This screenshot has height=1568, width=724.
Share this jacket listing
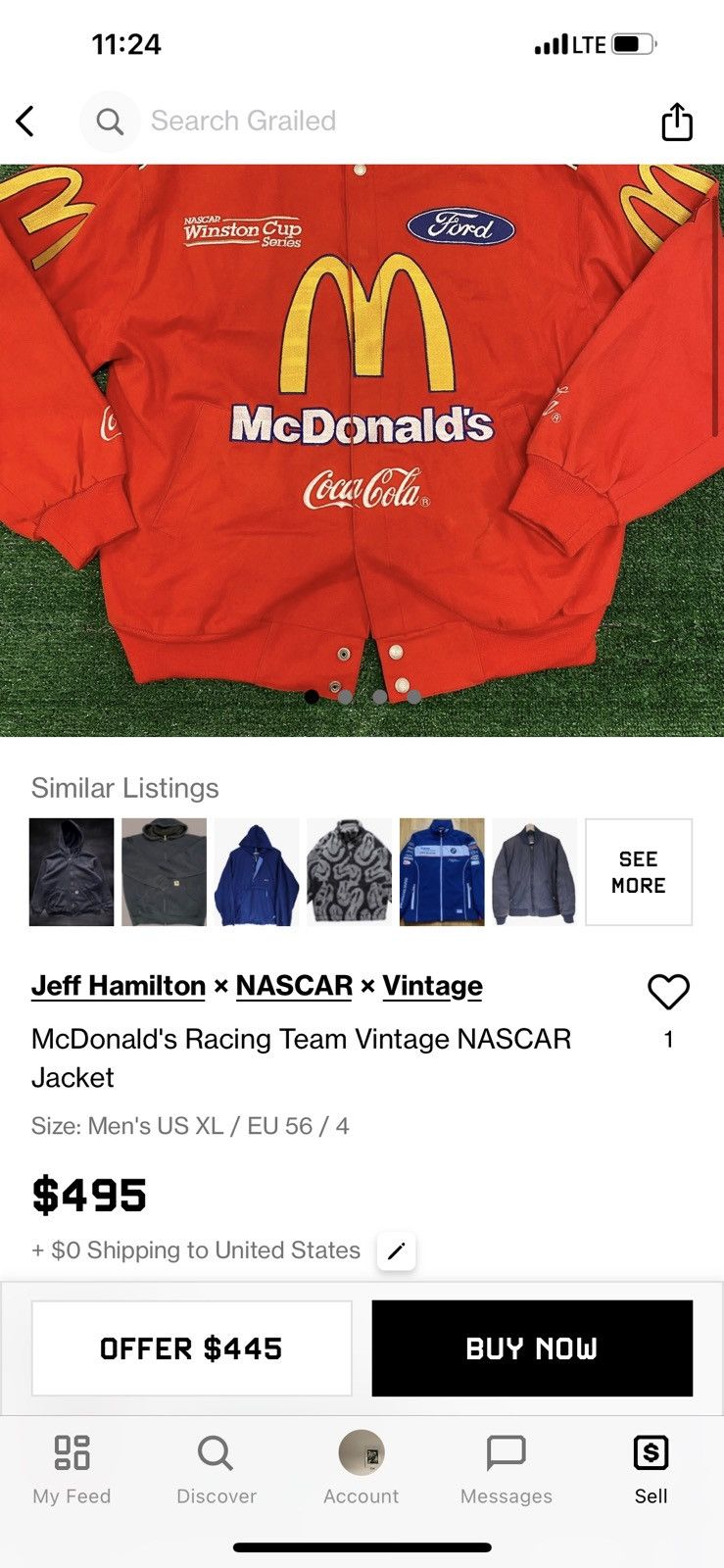point(677,122)
